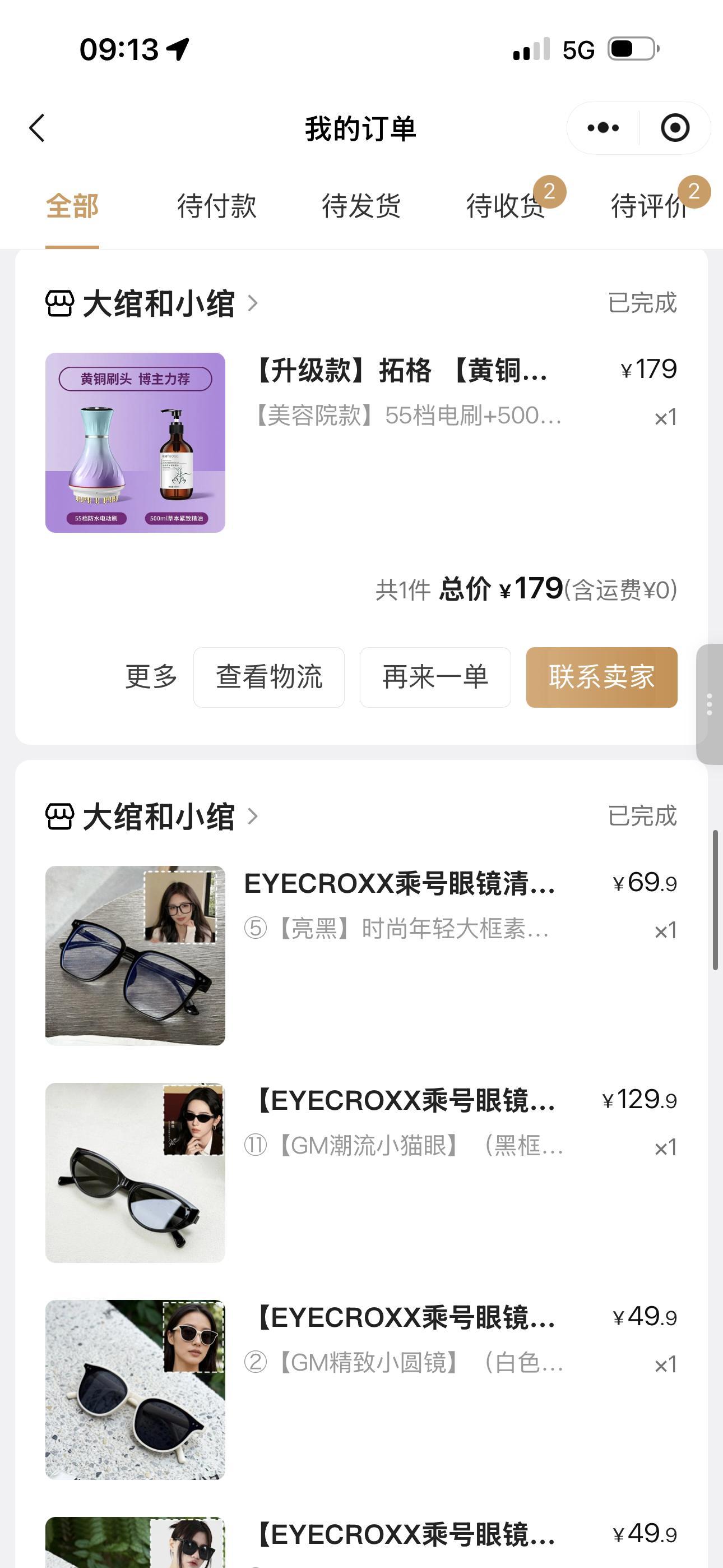Open the GM精致小圆镜 white sunglasses item
723x1568 pixels.
361,1390
